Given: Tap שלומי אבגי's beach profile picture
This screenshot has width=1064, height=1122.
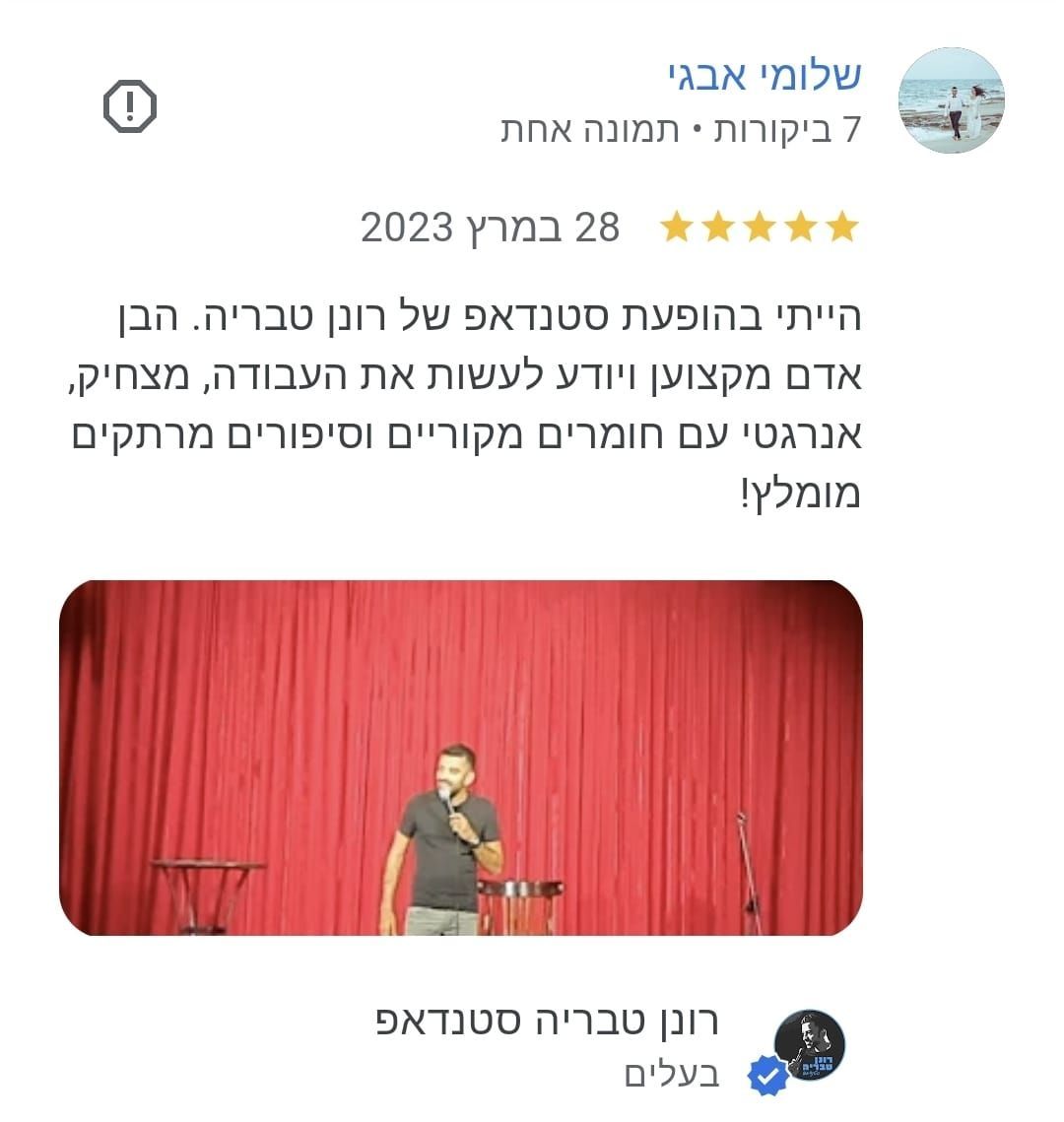Looking at the screenshot, I should (x=951, y=101).
